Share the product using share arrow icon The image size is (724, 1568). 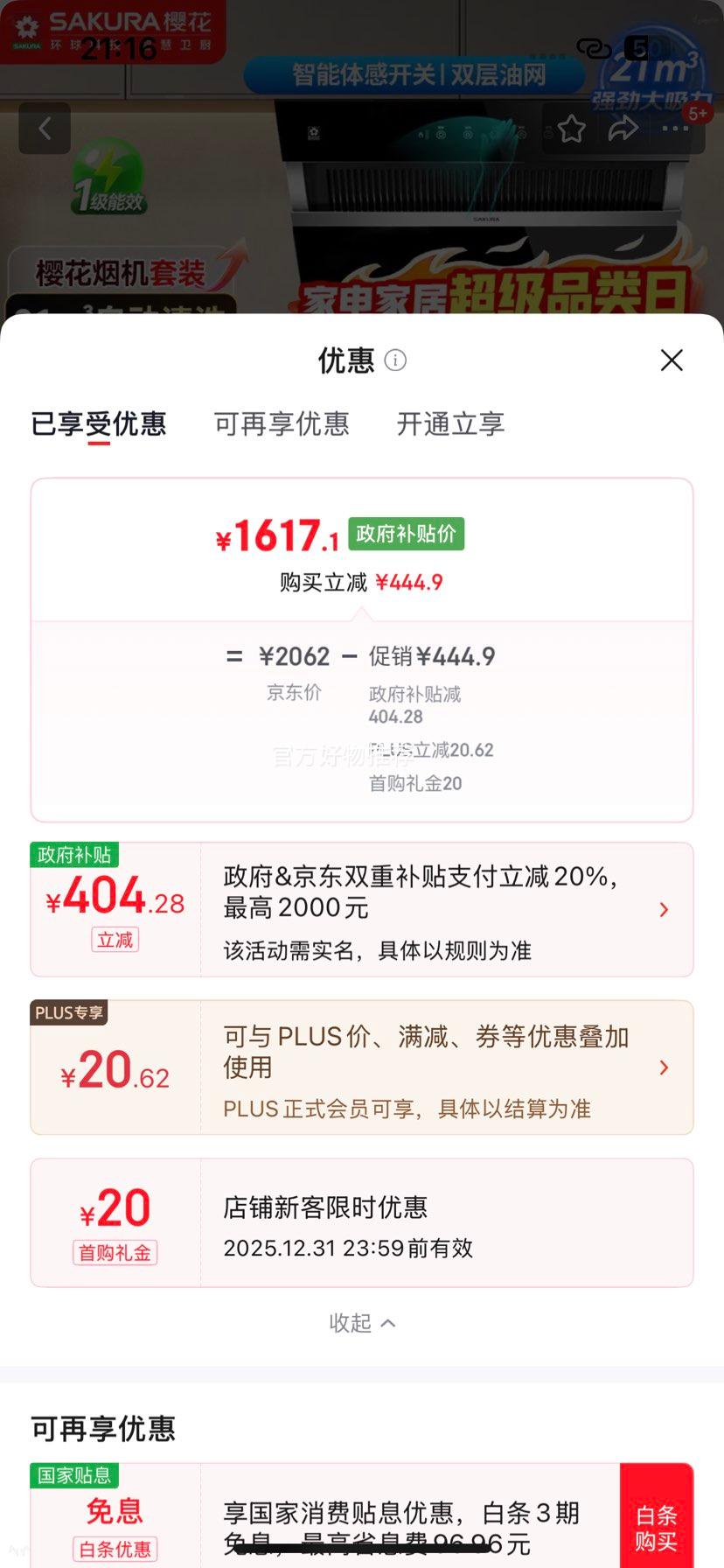tap(623, 128)
